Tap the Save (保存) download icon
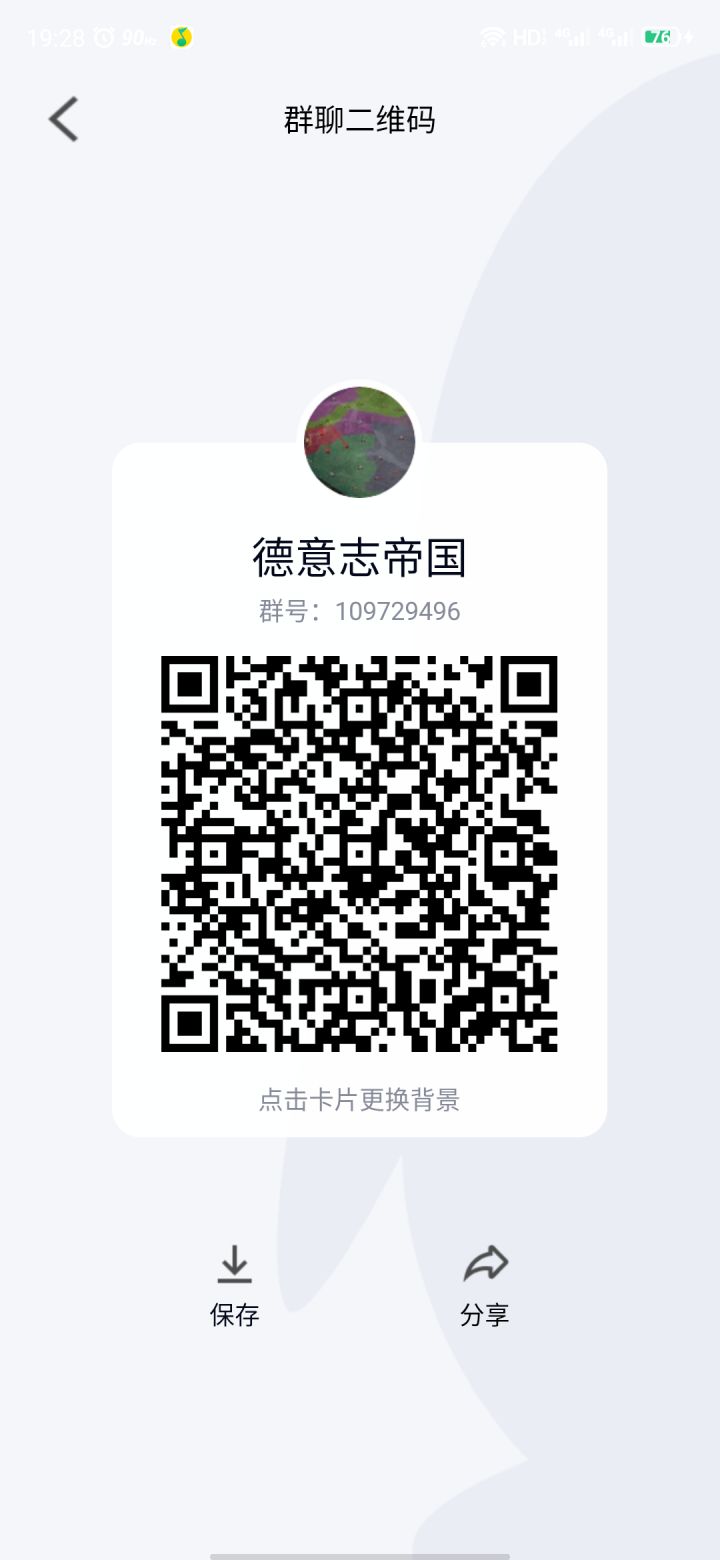This screenshot has width=720, height=1560. click(x=235, y=1262)
